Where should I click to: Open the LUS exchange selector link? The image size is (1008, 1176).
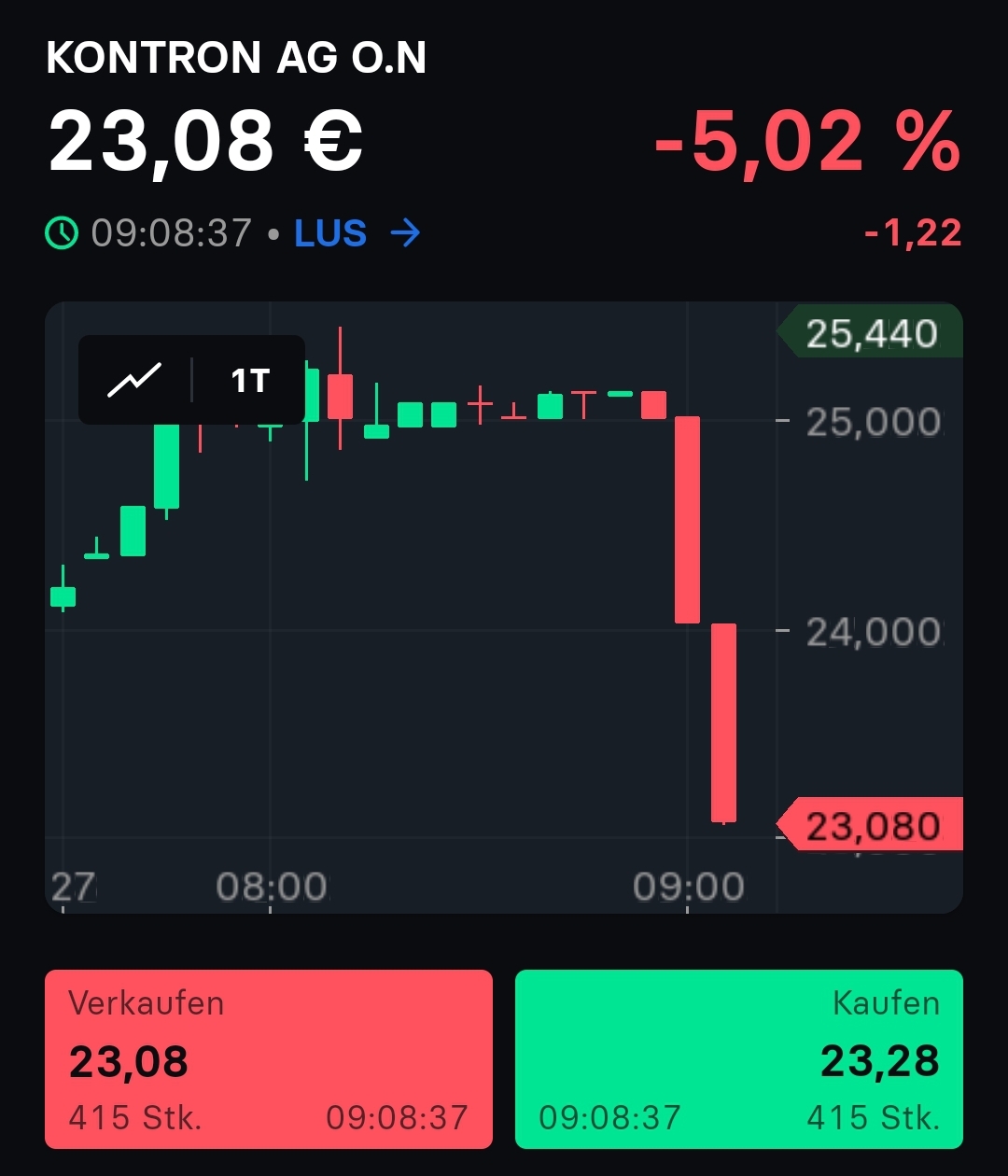(x=357, y=233)
